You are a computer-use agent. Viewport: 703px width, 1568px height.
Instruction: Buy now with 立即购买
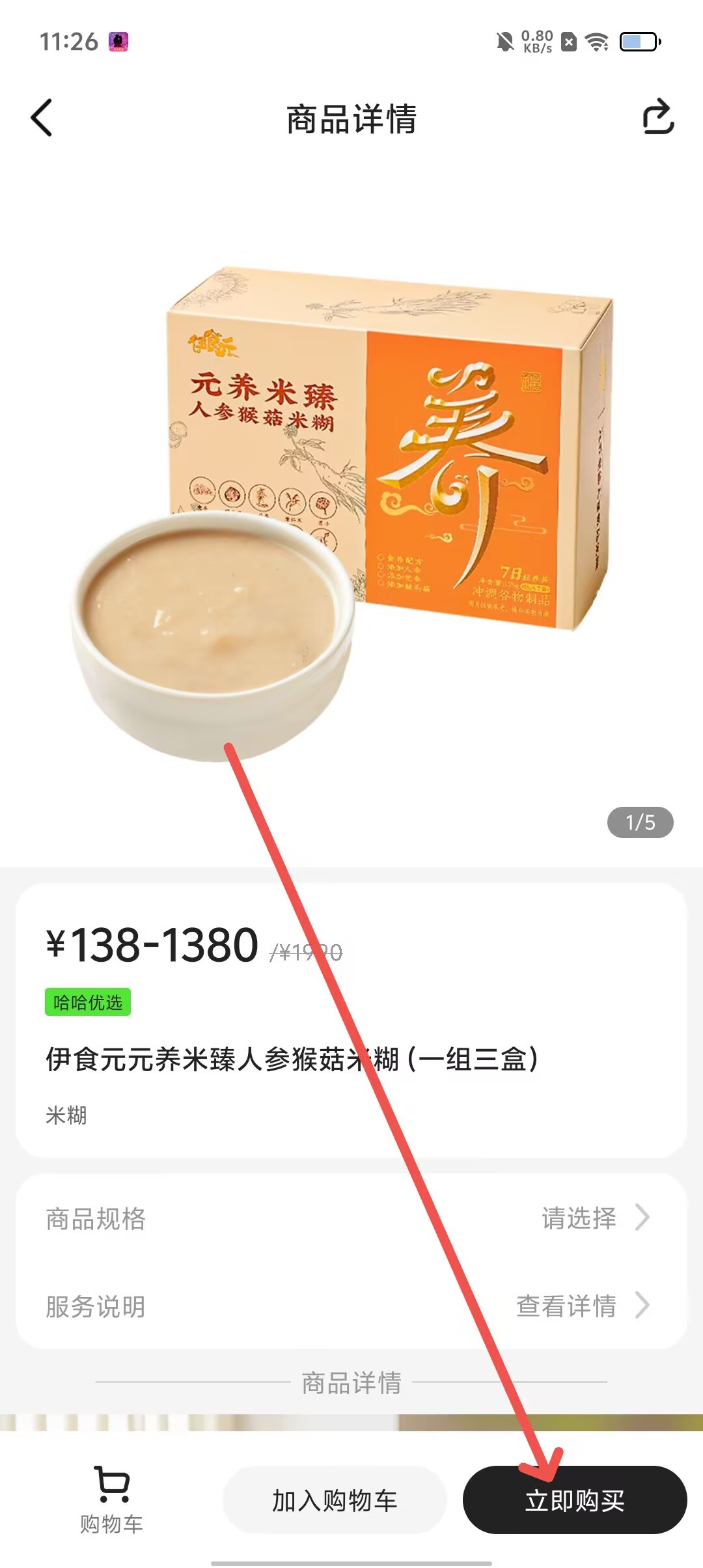click(x=574, y=1500)
